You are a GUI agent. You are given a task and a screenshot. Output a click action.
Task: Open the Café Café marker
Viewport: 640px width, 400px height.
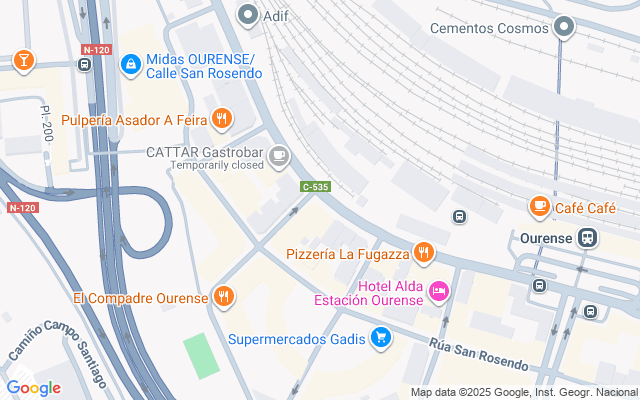(x=540, y=207)
